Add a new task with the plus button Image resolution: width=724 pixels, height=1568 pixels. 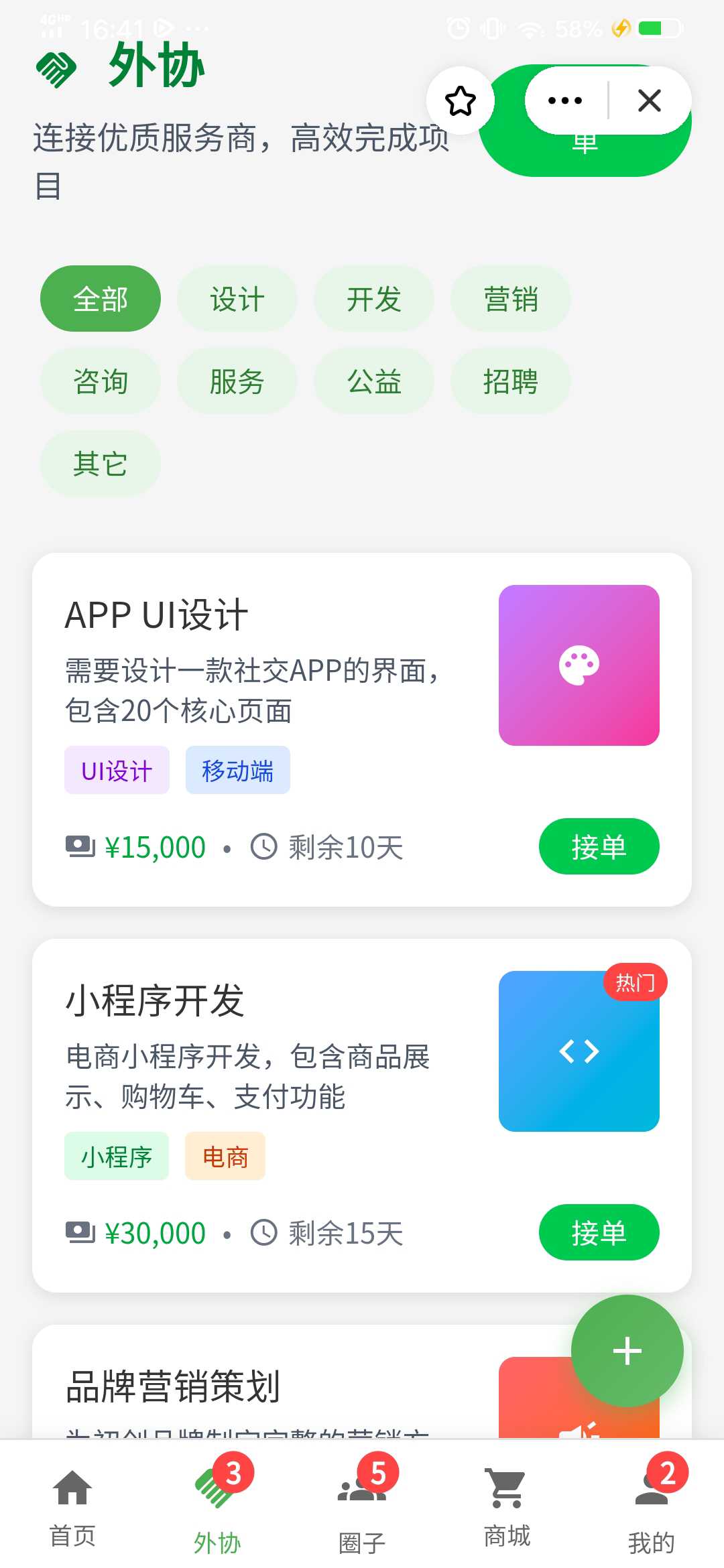(x=627, y=1351)
